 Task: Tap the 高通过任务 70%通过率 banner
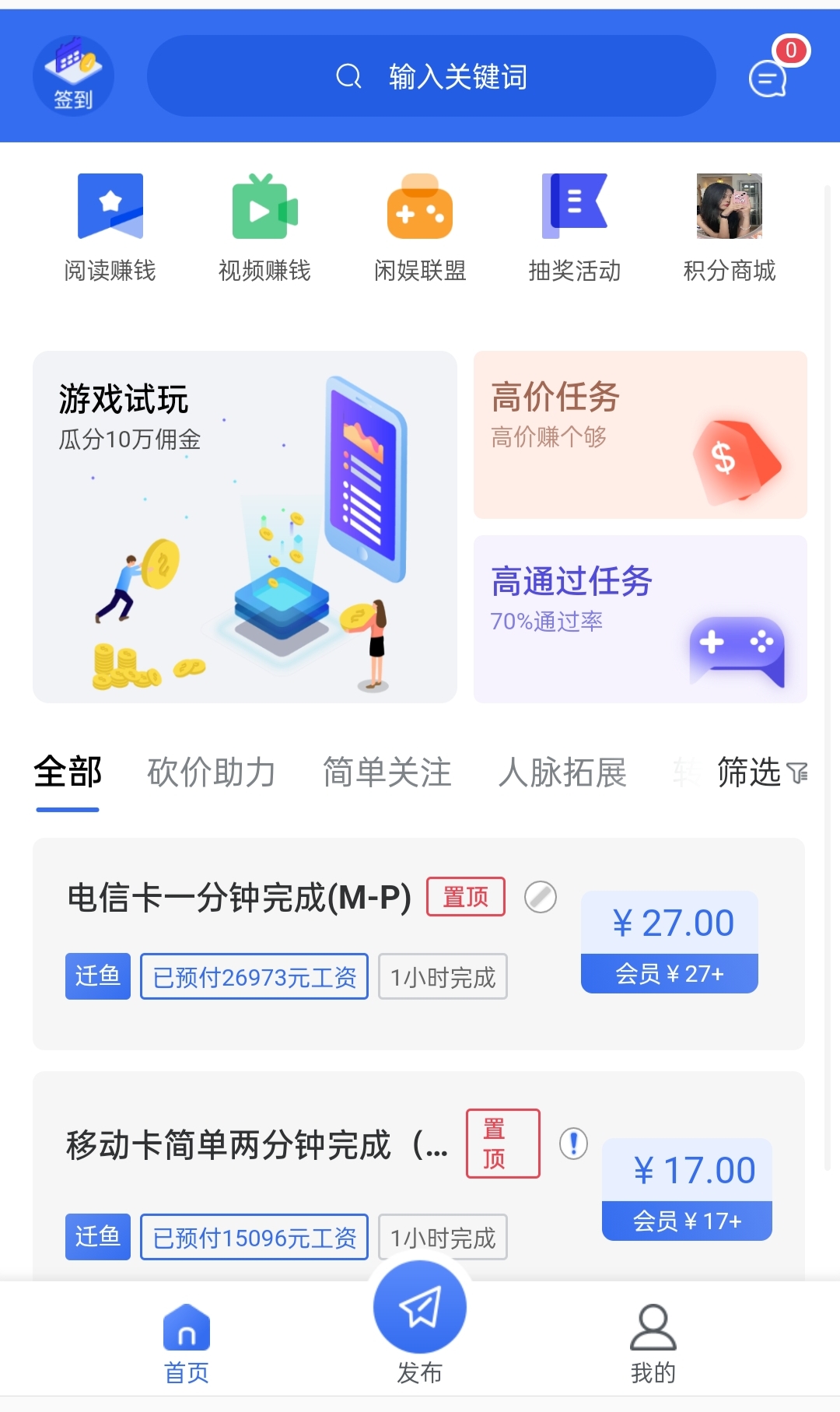tap(639, 618)
